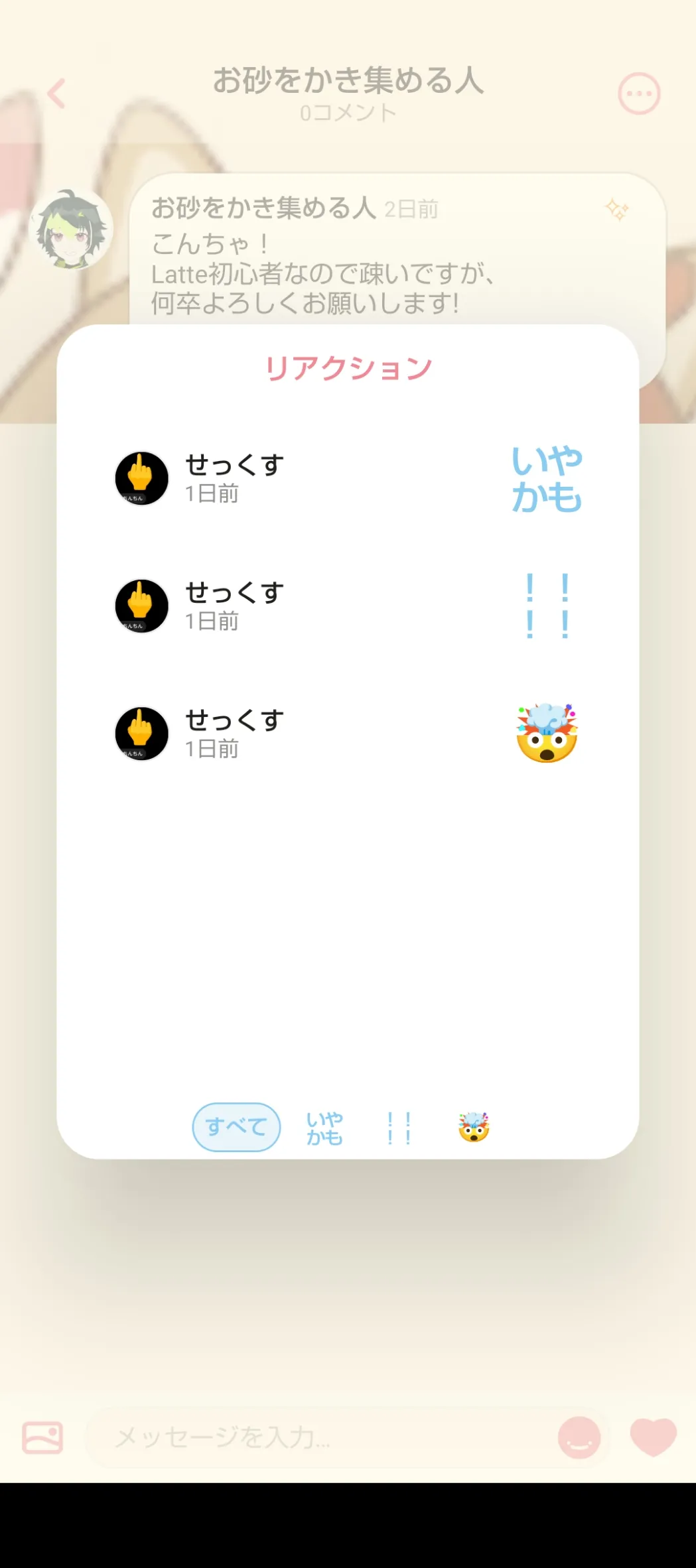The height and width of the screenshot is (1568, 696).
Task: Filter reactions by exploding head emoji
Action: tap(474, 1127)
